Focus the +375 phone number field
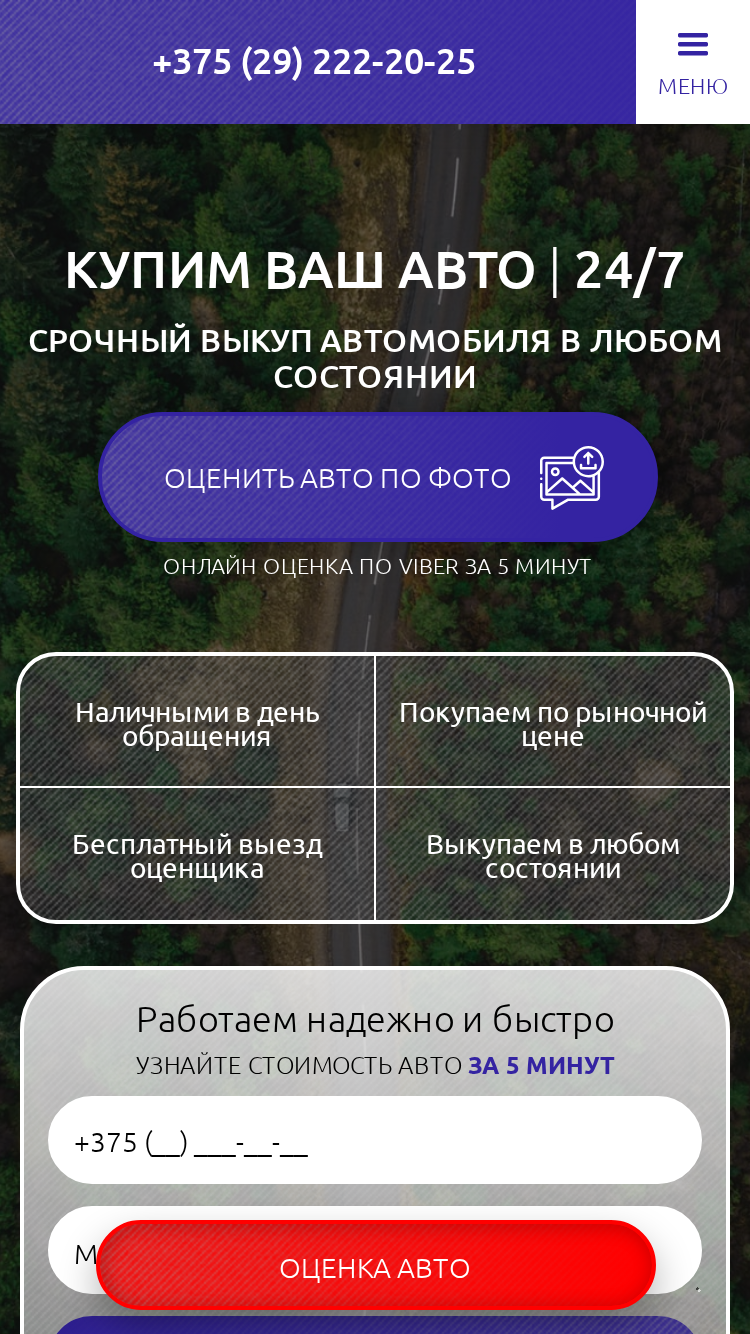Screen dimensions: 750x1334 point(375,1140)
